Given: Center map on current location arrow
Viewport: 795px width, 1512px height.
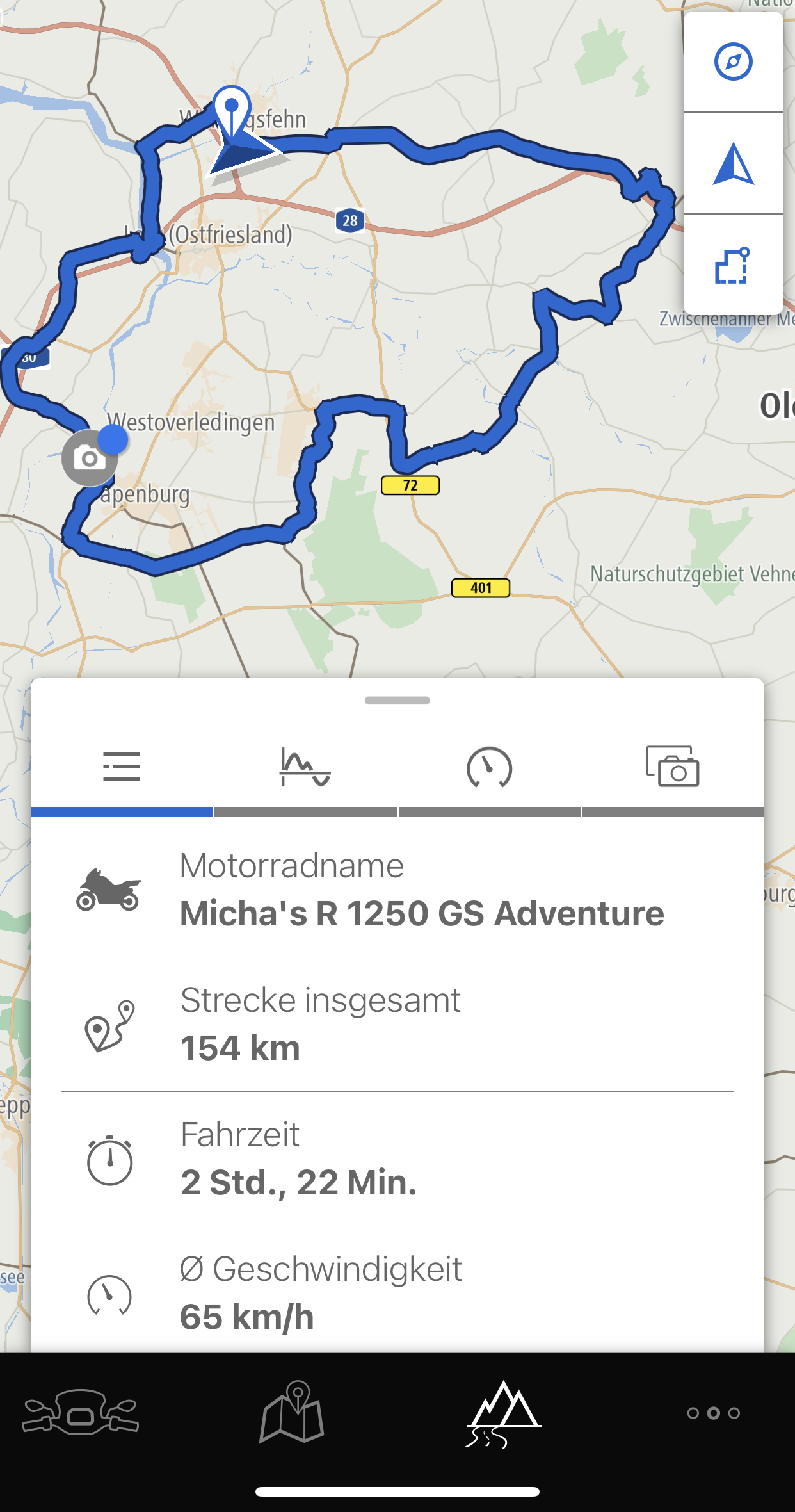Looking at the screenshot, I should pos(733,164).
